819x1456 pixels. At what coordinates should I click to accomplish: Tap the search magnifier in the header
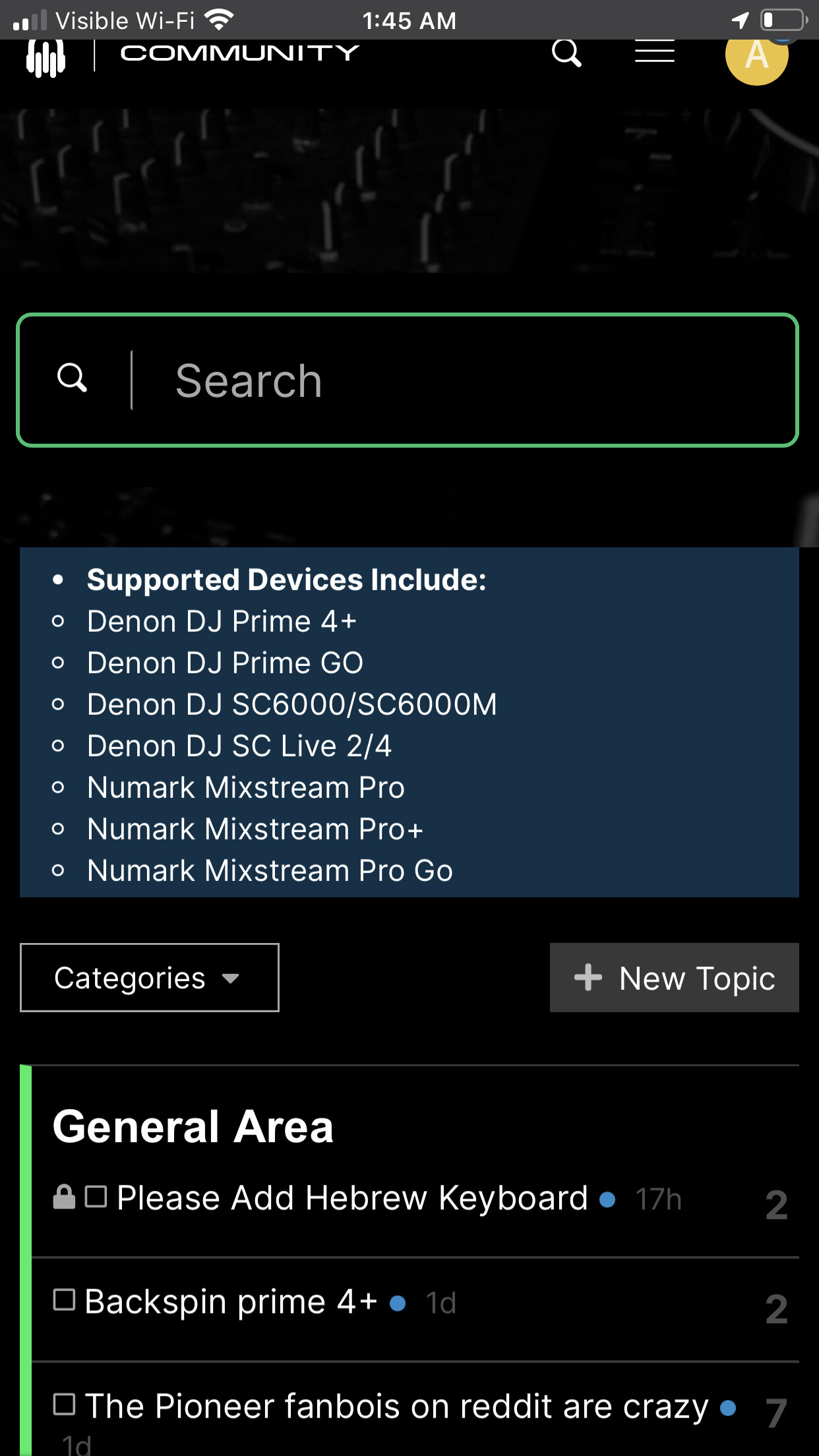click(566, 53)
